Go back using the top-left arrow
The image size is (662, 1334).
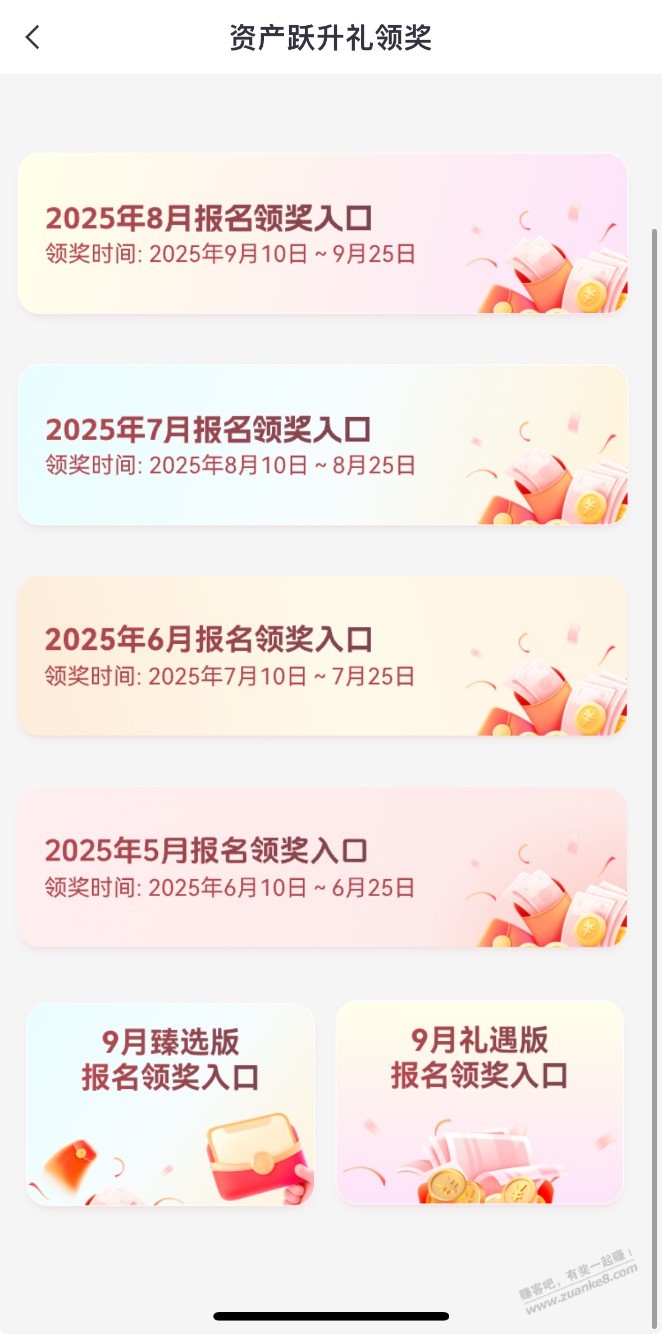(33, 38)
